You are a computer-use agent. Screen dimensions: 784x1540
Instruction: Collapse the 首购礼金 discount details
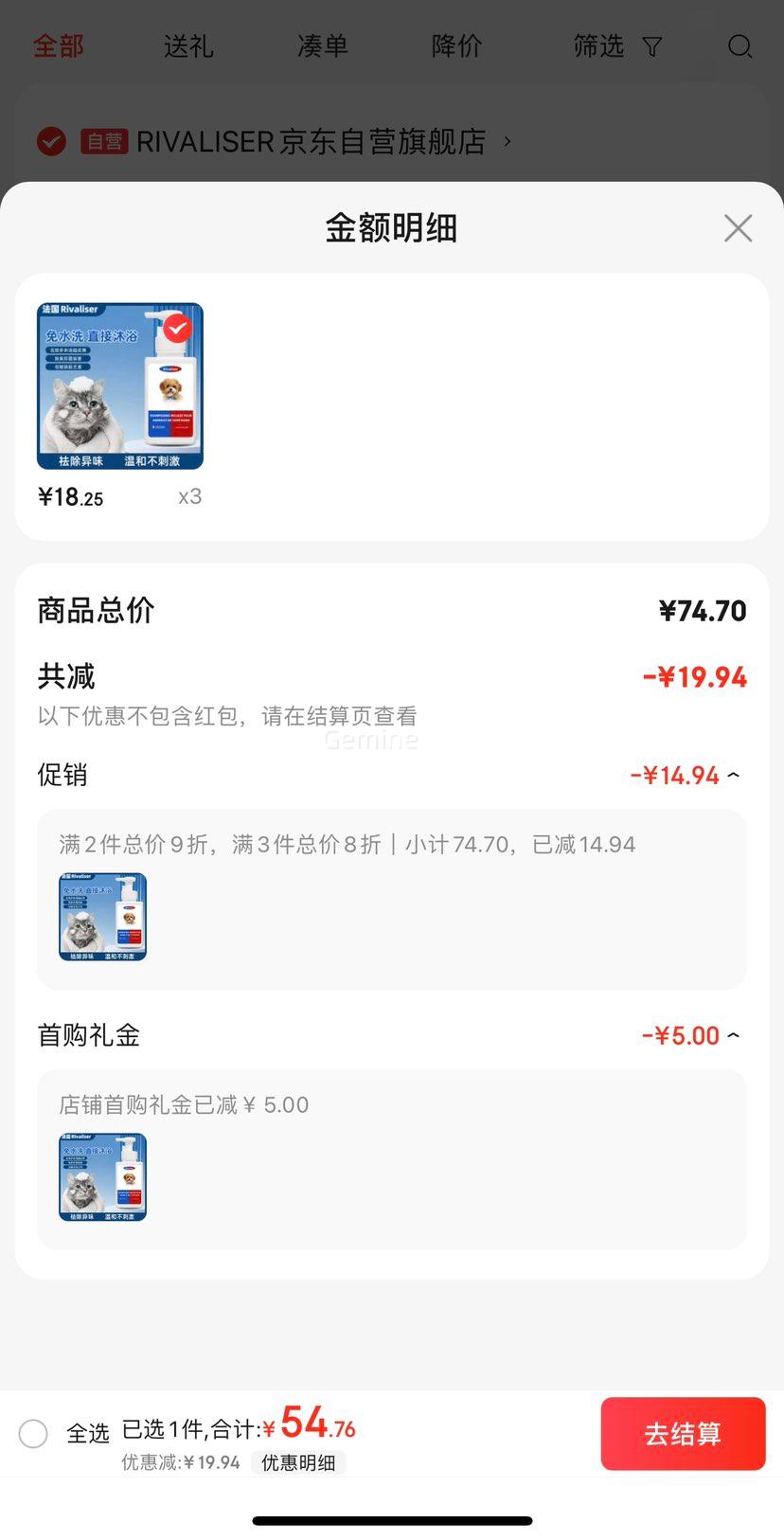734,1036
